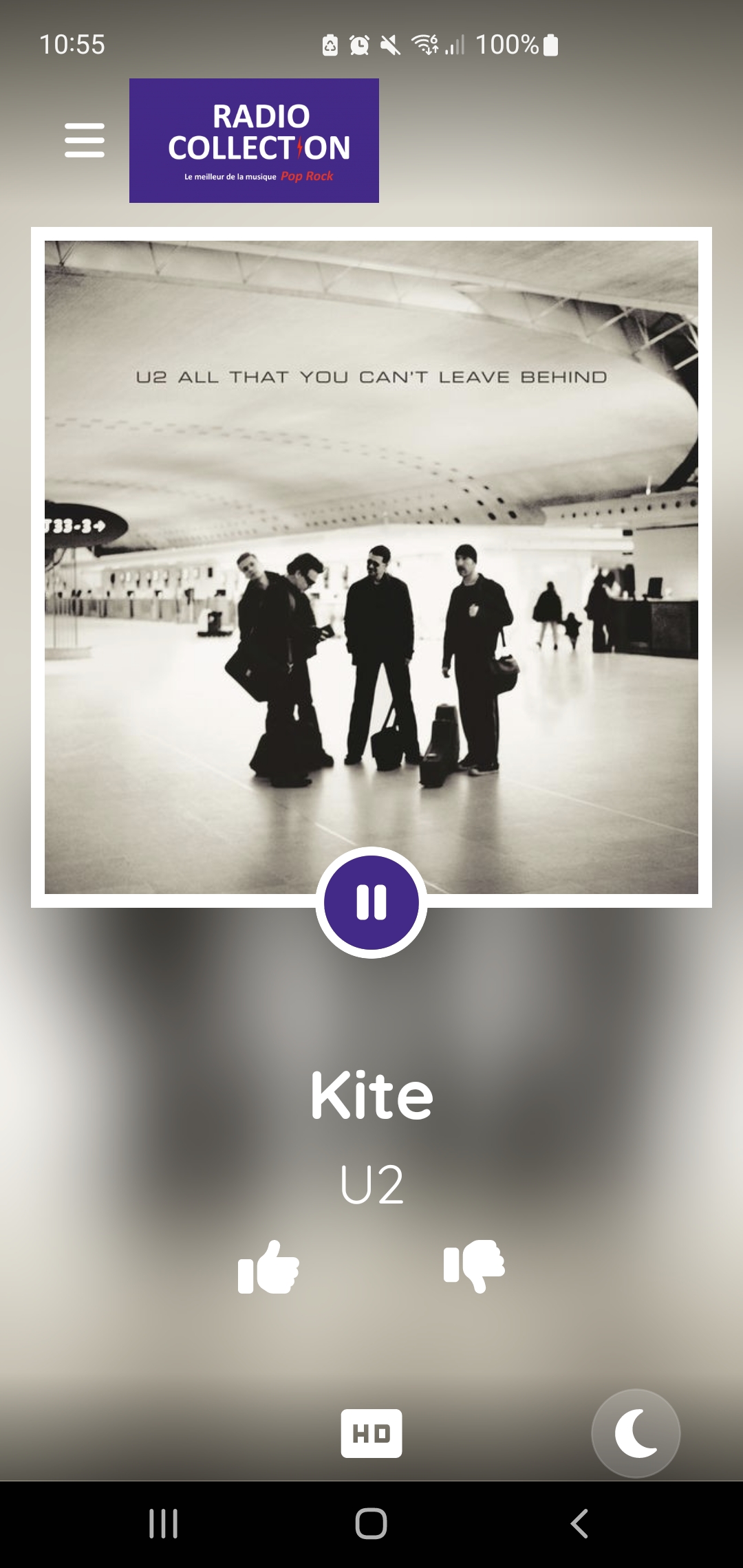Open recent apps from navigation bar
Viewport: 743px width, 1568px height.
(x=164, y=1523)
